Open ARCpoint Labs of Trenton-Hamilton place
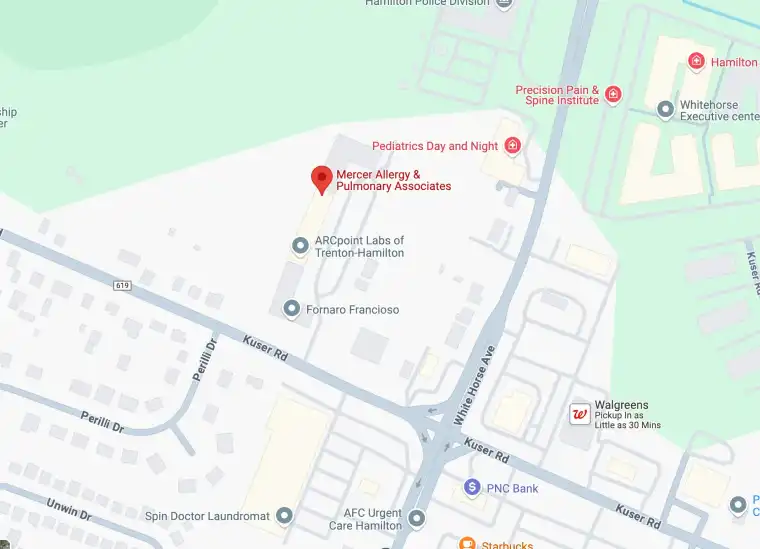The width and height of the screenshot is (760, 549). 299,245
